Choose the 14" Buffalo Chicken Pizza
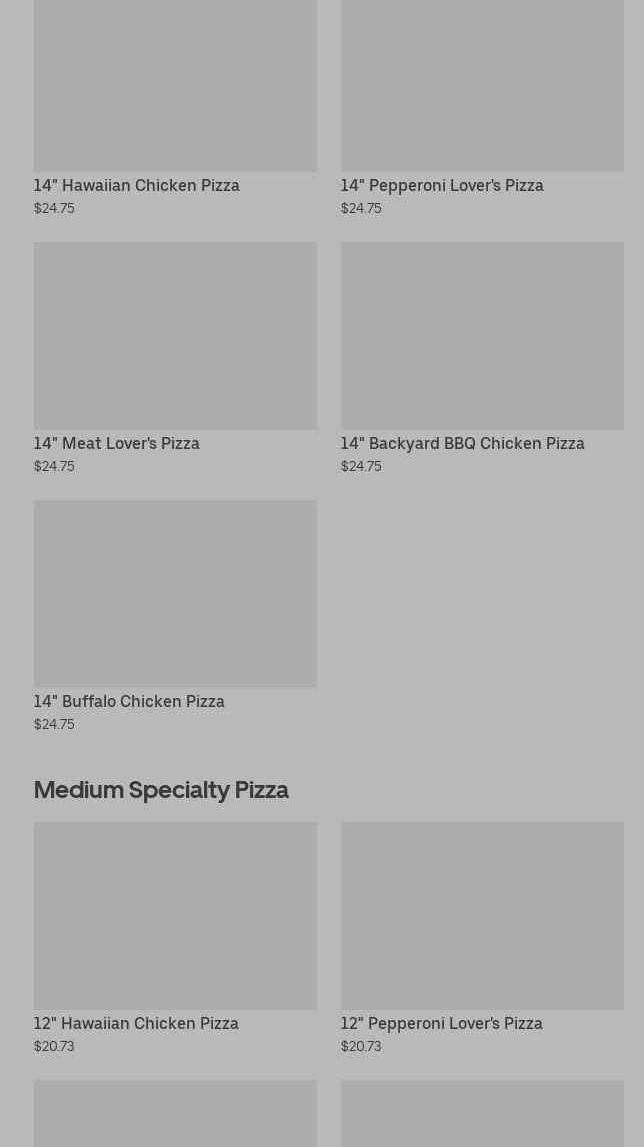Screen dimensions: 644x1147 175,617
